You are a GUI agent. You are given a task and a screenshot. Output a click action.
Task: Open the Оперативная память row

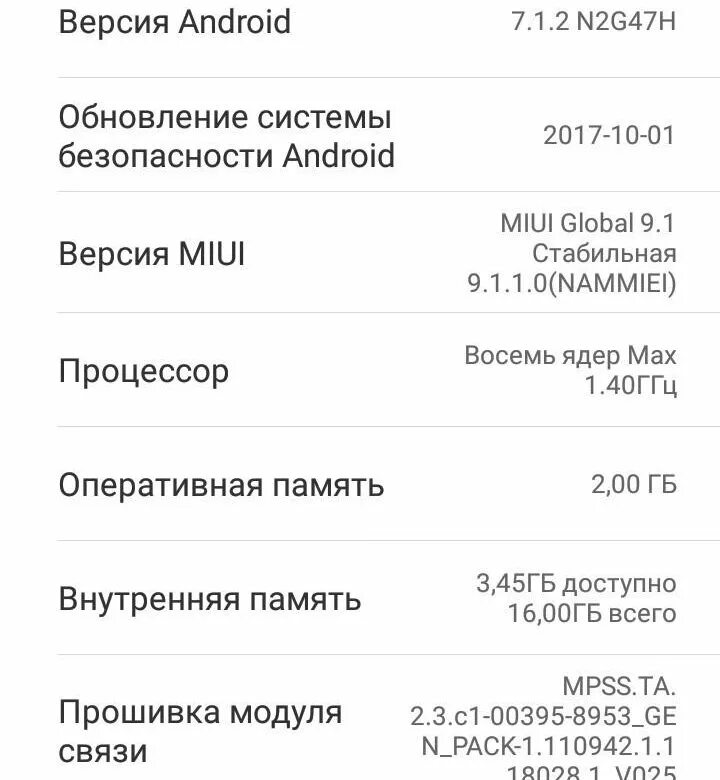point(360,485)
